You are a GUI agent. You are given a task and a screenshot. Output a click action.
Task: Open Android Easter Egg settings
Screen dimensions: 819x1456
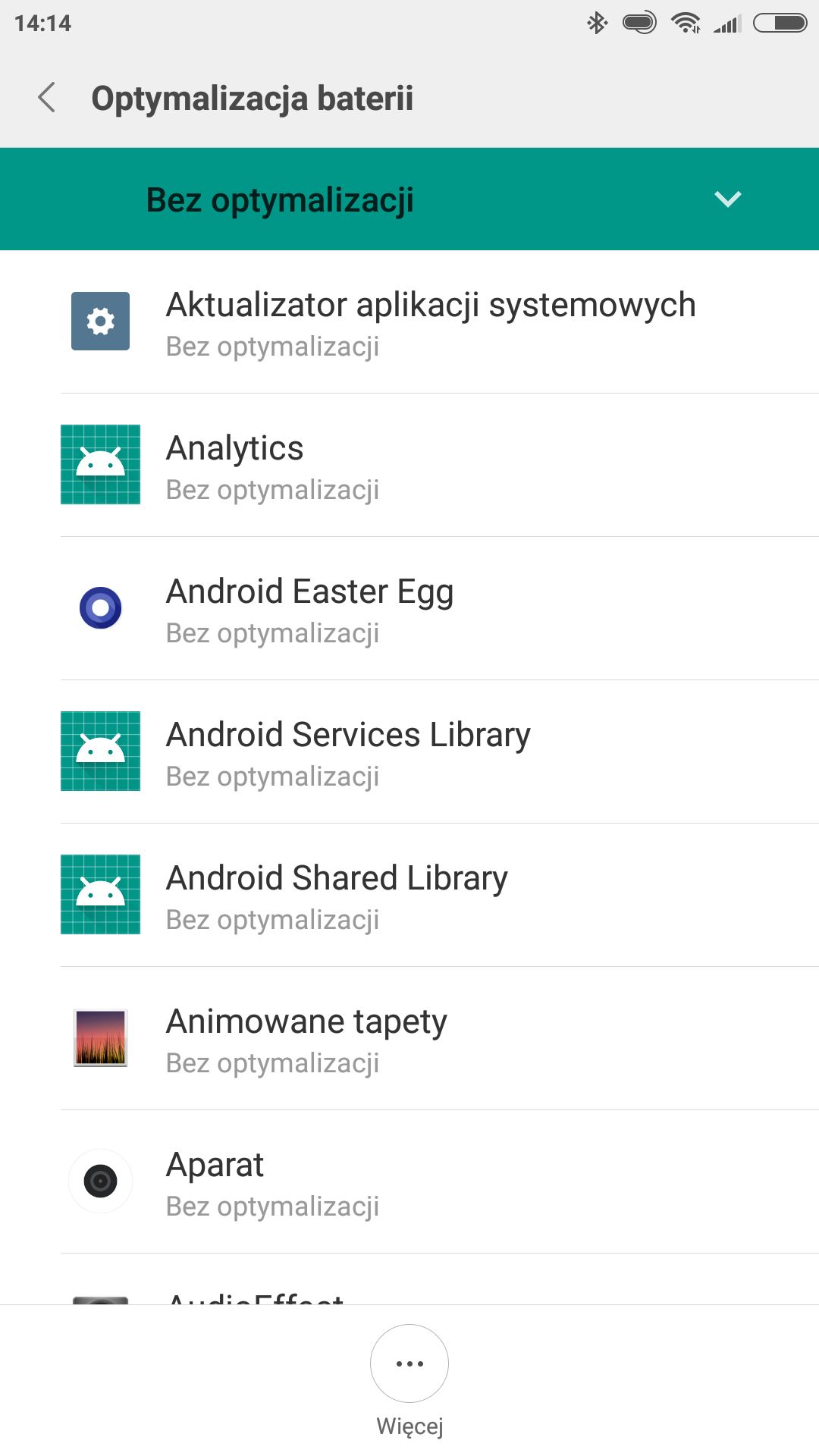tap(409, 609)
